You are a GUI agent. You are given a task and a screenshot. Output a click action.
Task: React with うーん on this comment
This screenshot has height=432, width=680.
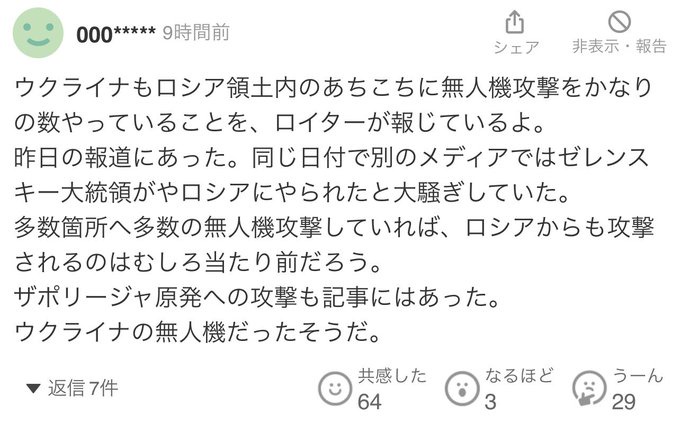[590, 388]
